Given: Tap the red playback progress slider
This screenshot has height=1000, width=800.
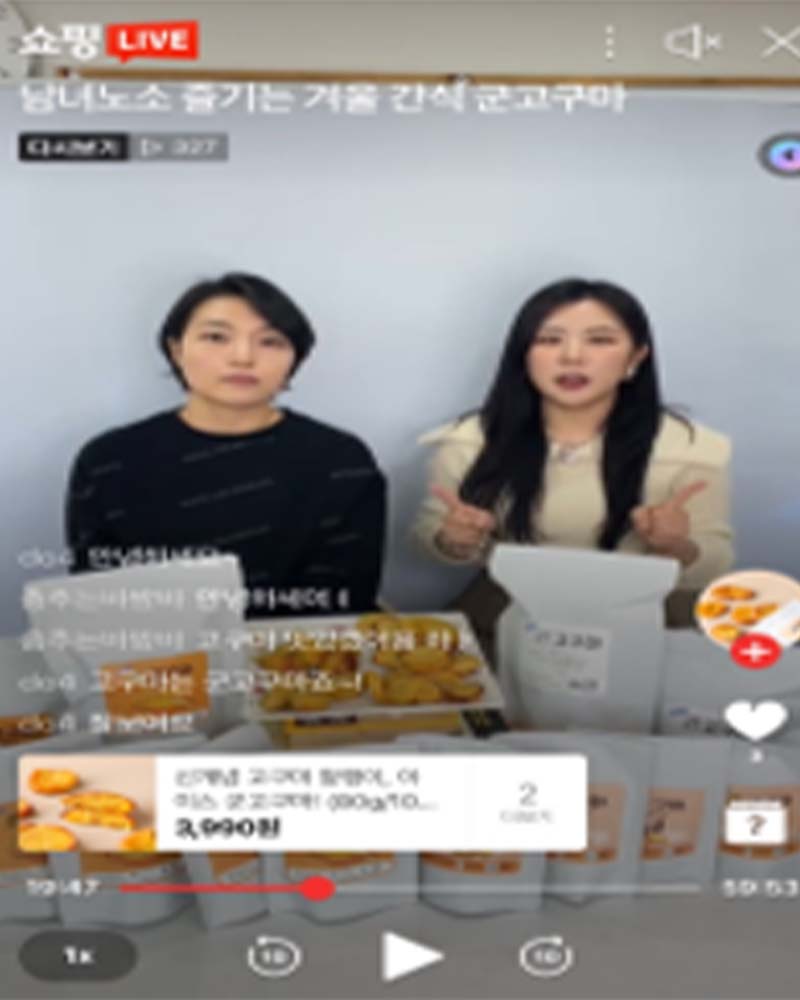Looking at the screenshot, I should (x=317, y=888).
